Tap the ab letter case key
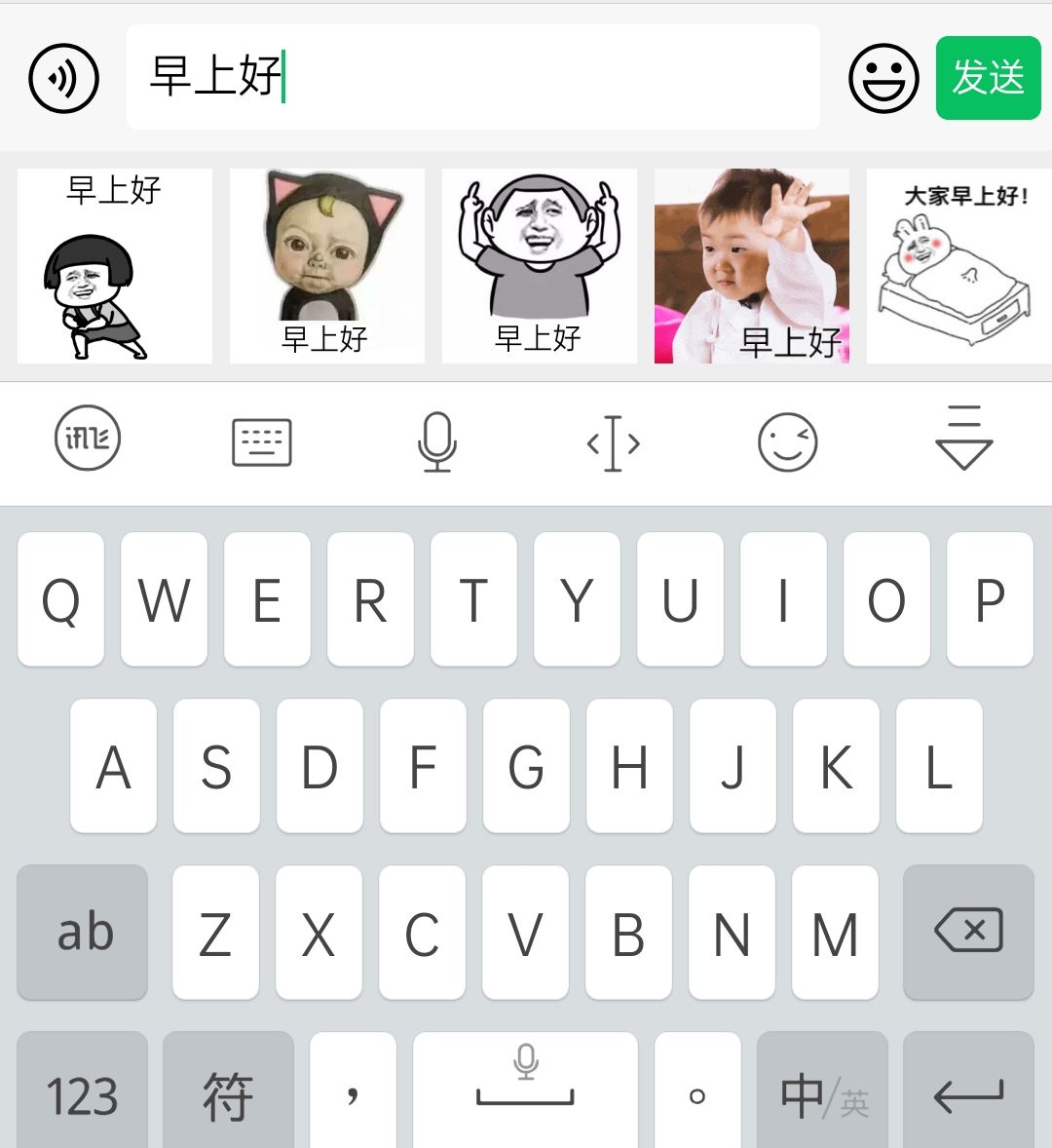Screen dimensions: 1052x1148 tap(83, 932)
